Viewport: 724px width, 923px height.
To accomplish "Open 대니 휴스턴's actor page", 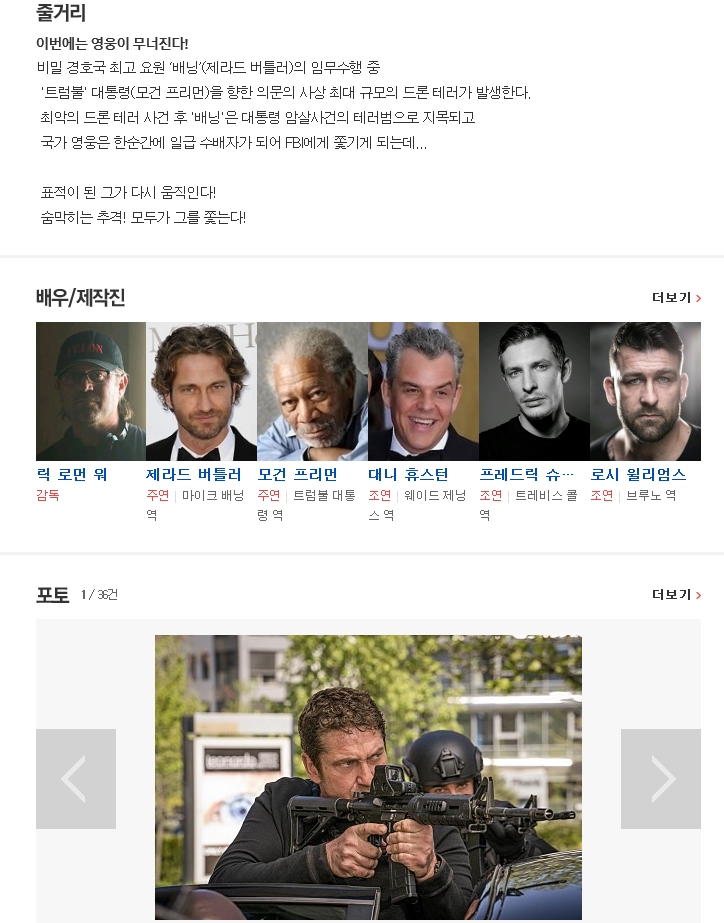I will click(x=423, y=391).
